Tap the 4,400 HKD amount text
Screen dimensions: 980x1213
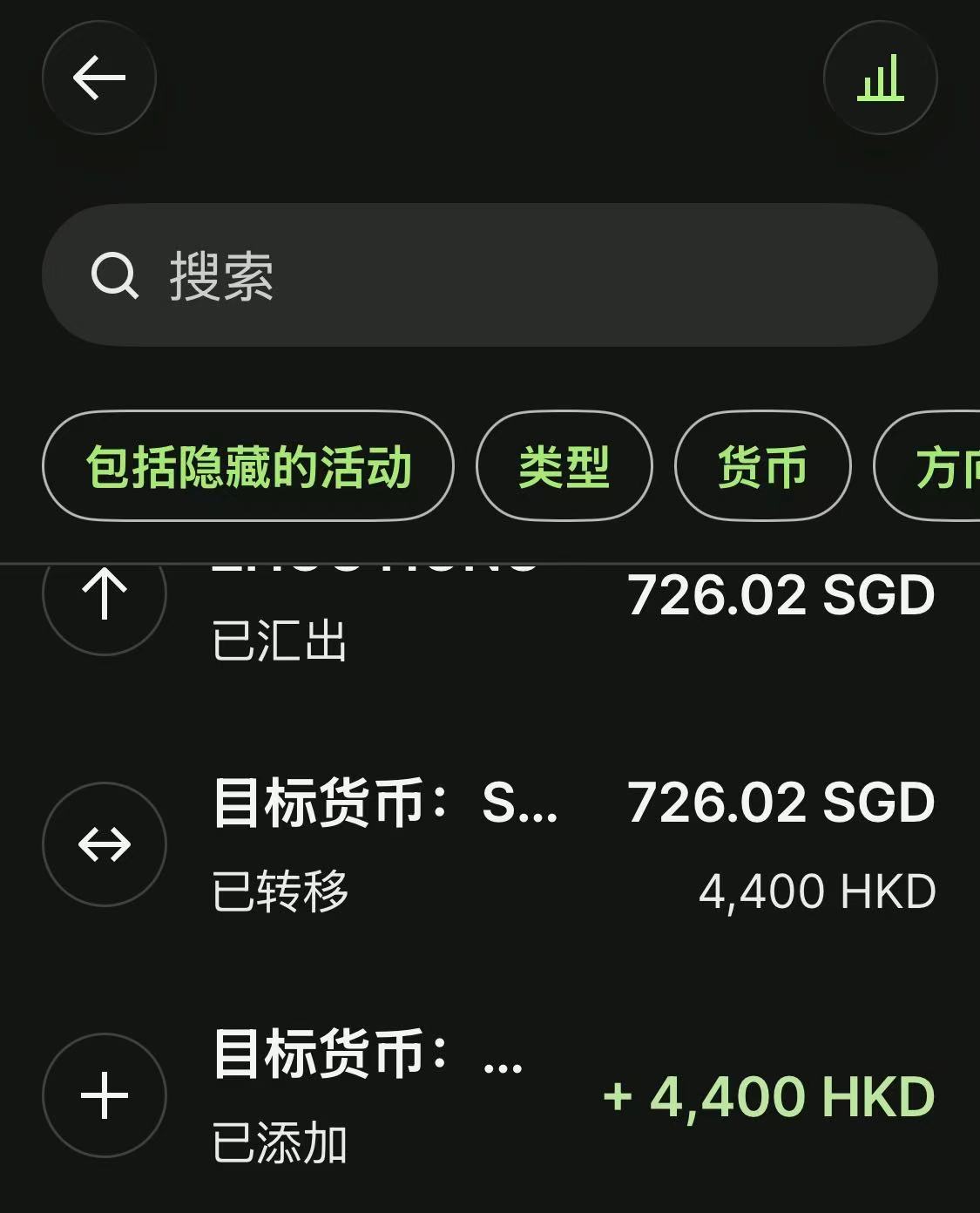pyautogui.click(x=817, y=890)
